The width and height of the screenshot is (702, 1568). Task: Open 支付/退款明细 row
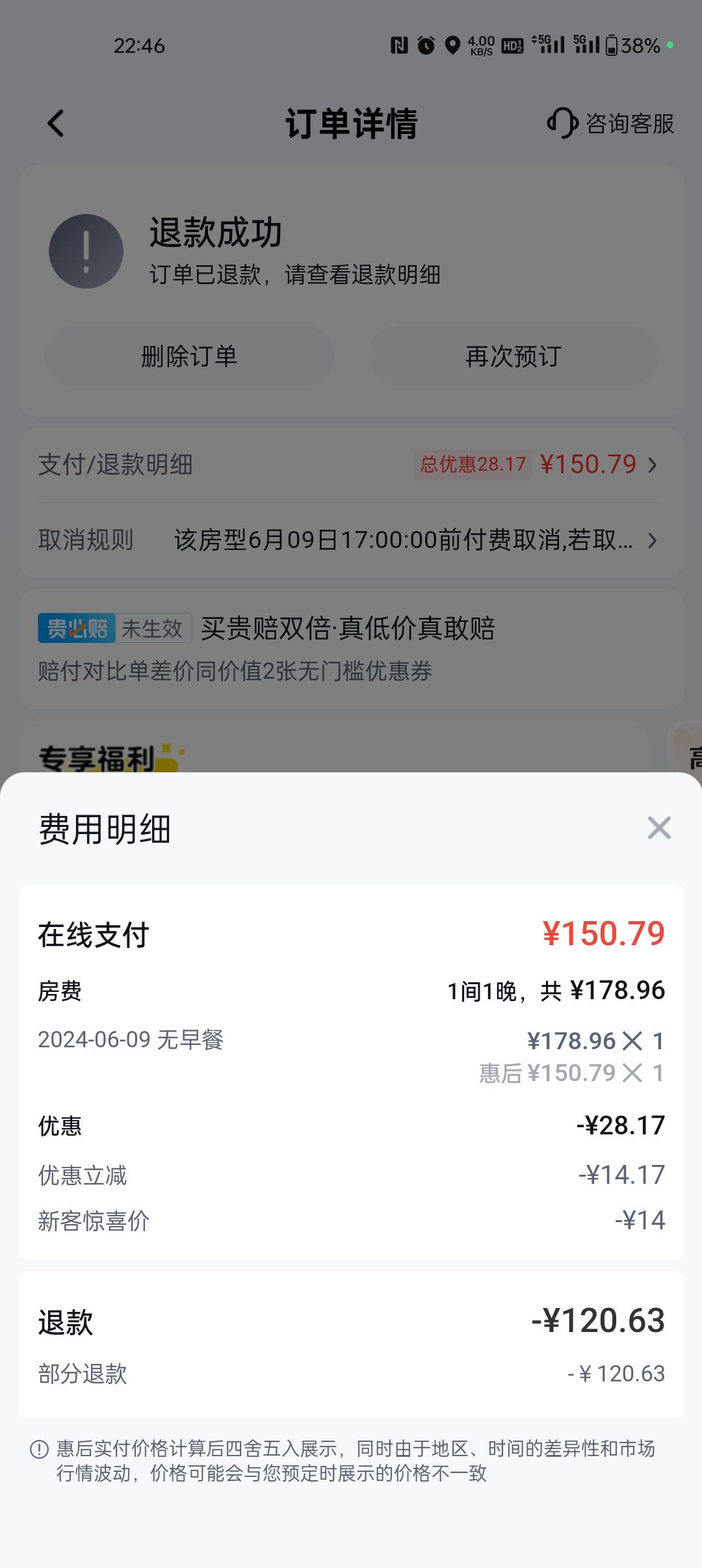pyautogui.click(x=351, y=465)
